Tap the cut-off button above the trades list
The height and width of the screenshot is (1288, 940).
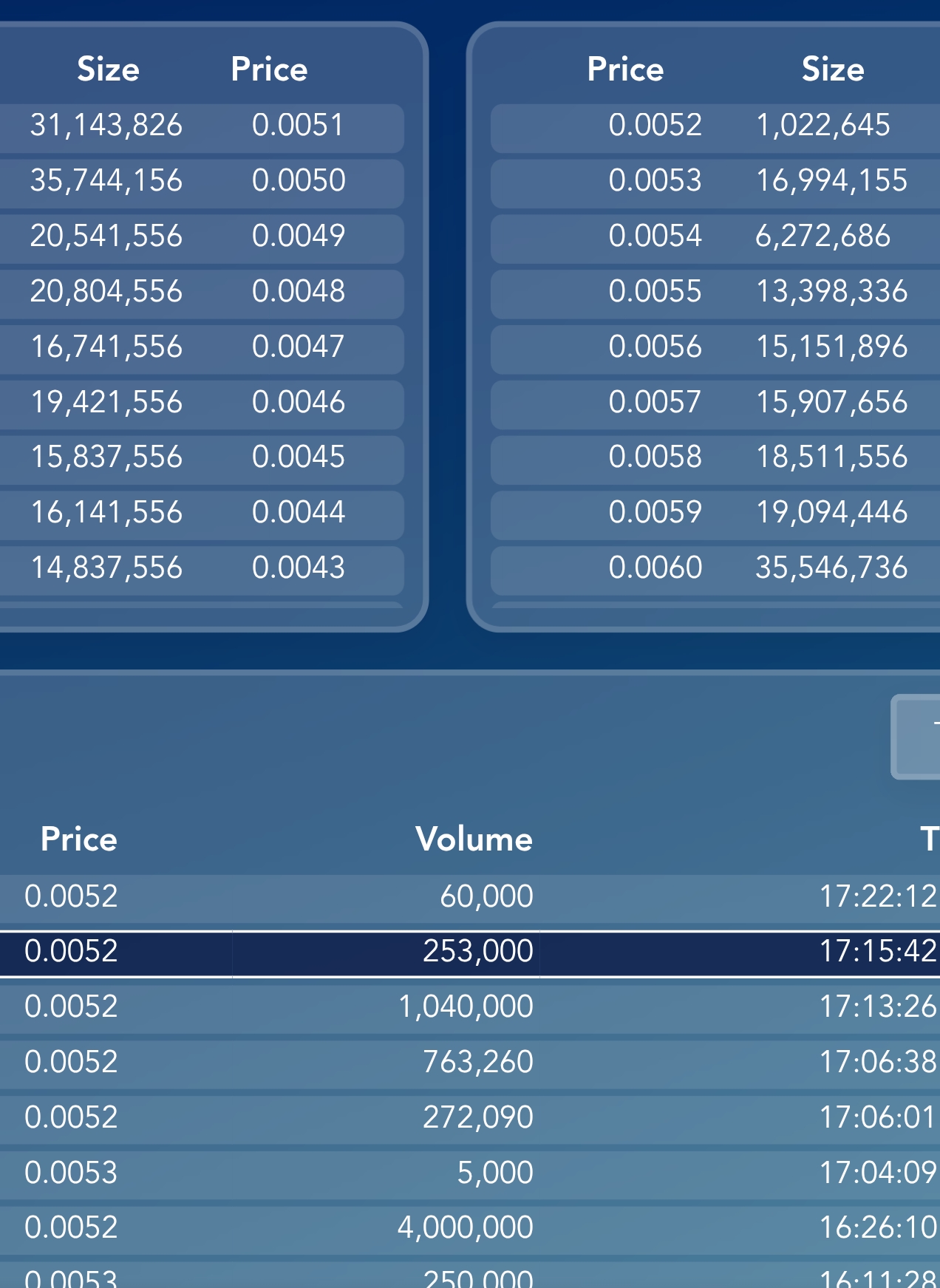(x=918, y=737)
